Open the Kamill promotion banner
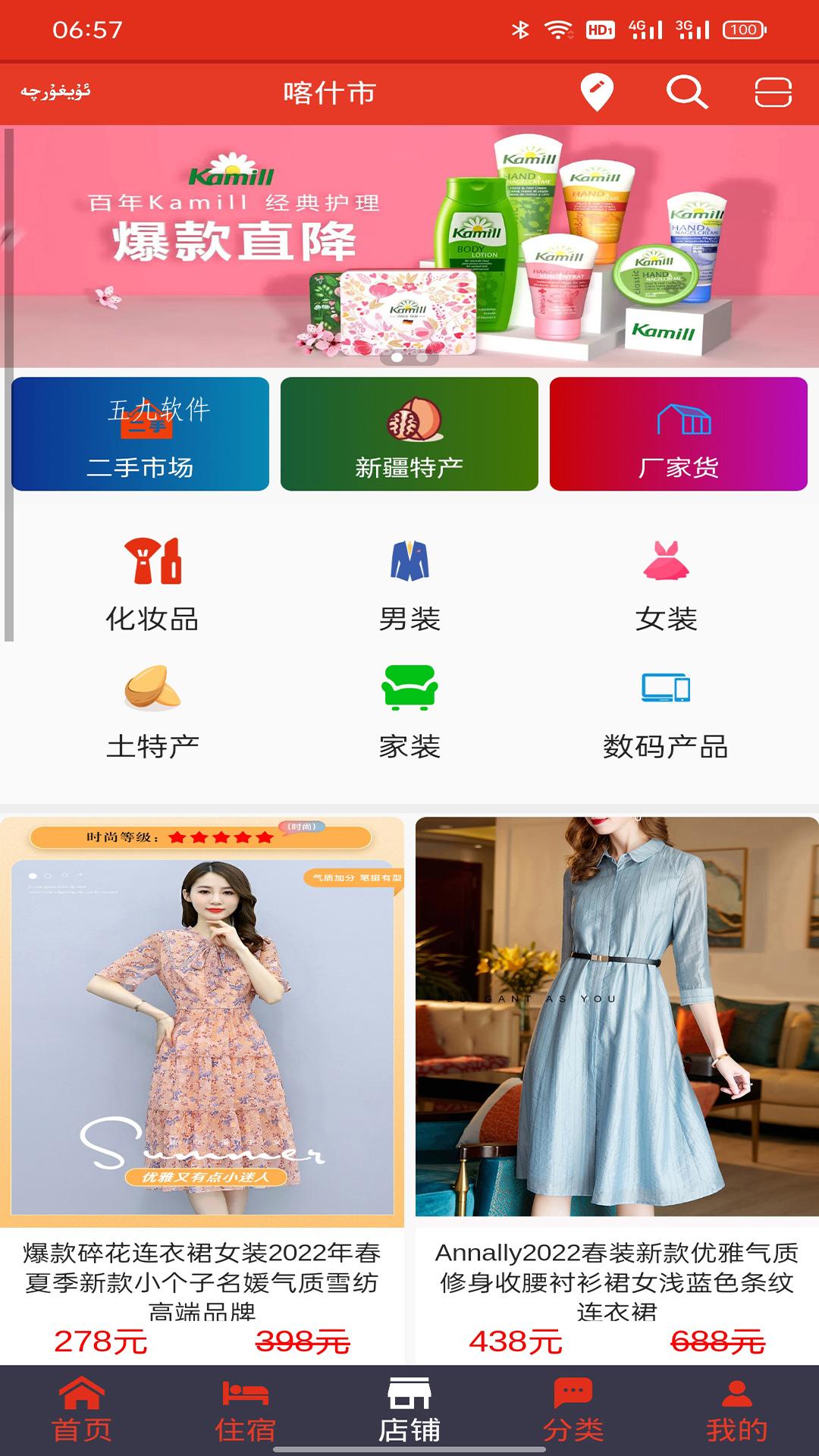 click(409, 246)
